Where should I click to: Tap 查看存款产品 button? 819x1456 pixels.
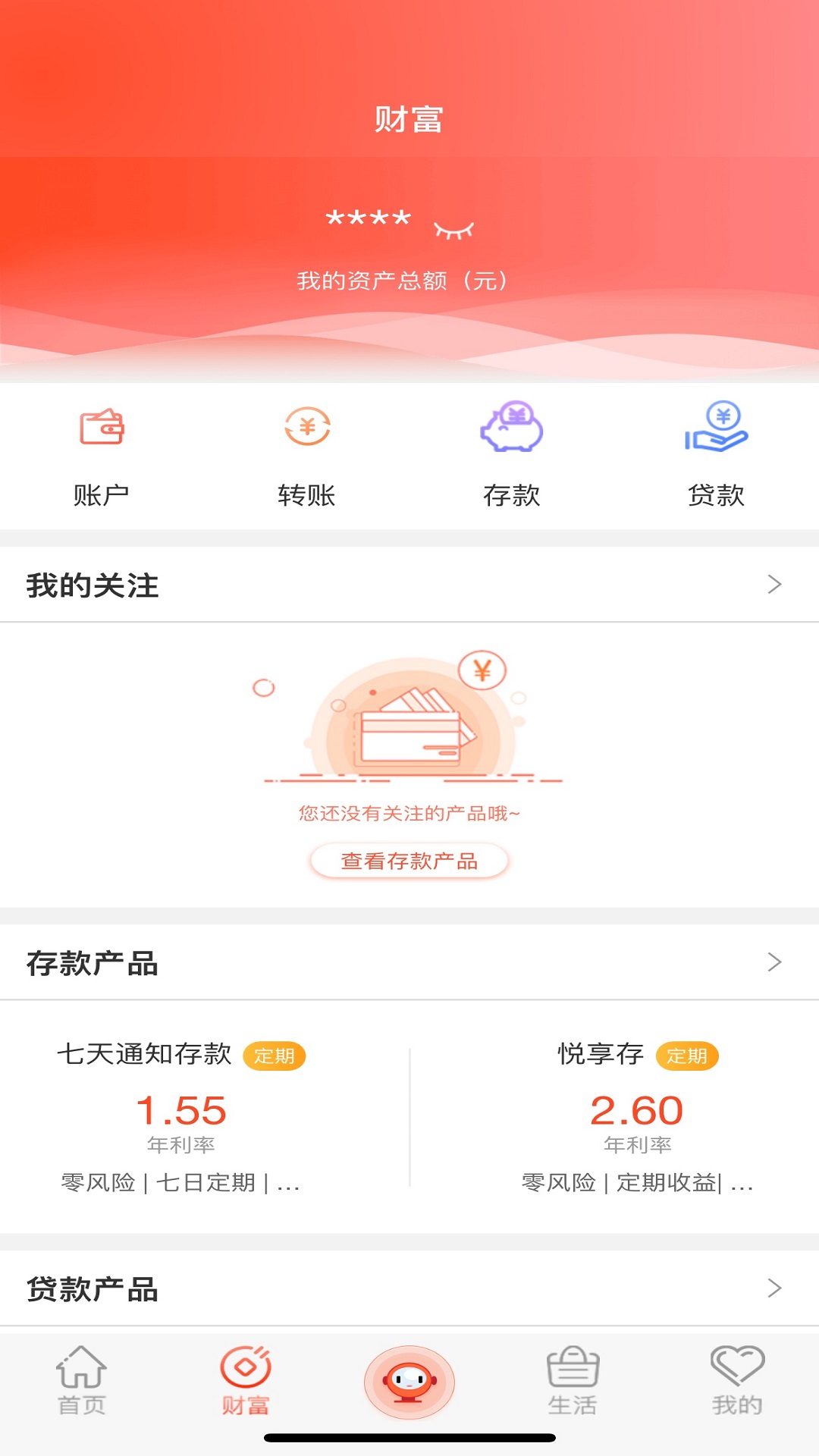(409, 861)
